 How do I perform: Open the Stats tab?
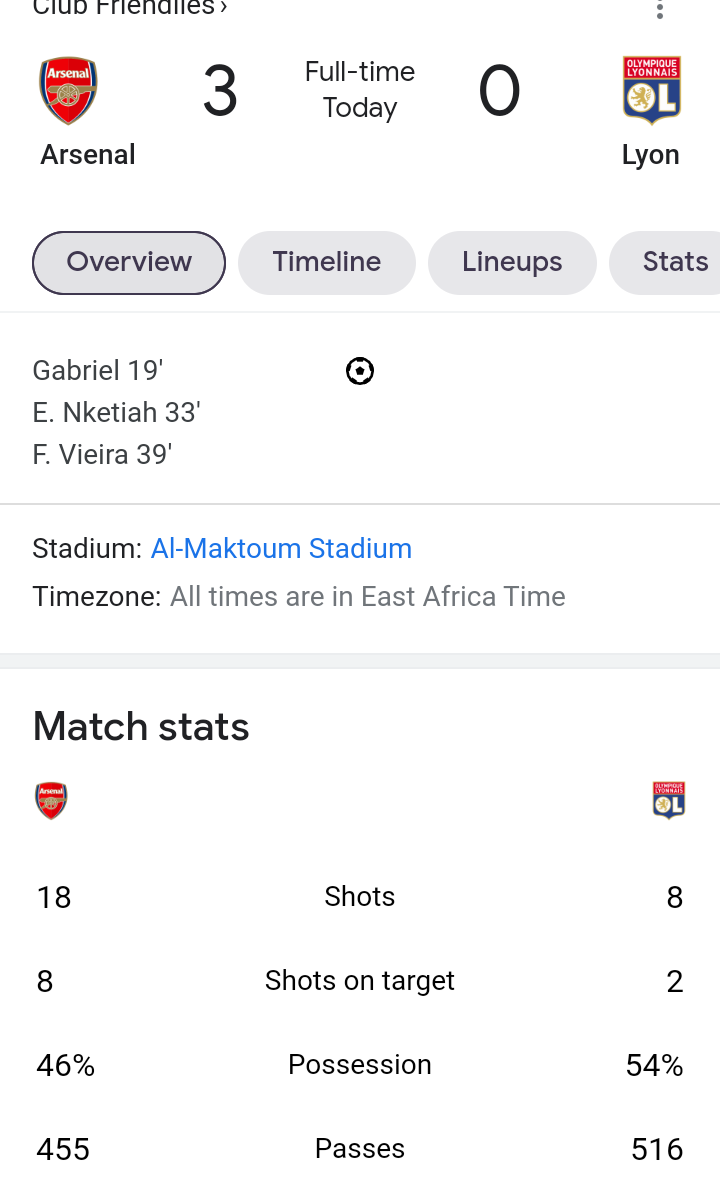click(665, 262)
